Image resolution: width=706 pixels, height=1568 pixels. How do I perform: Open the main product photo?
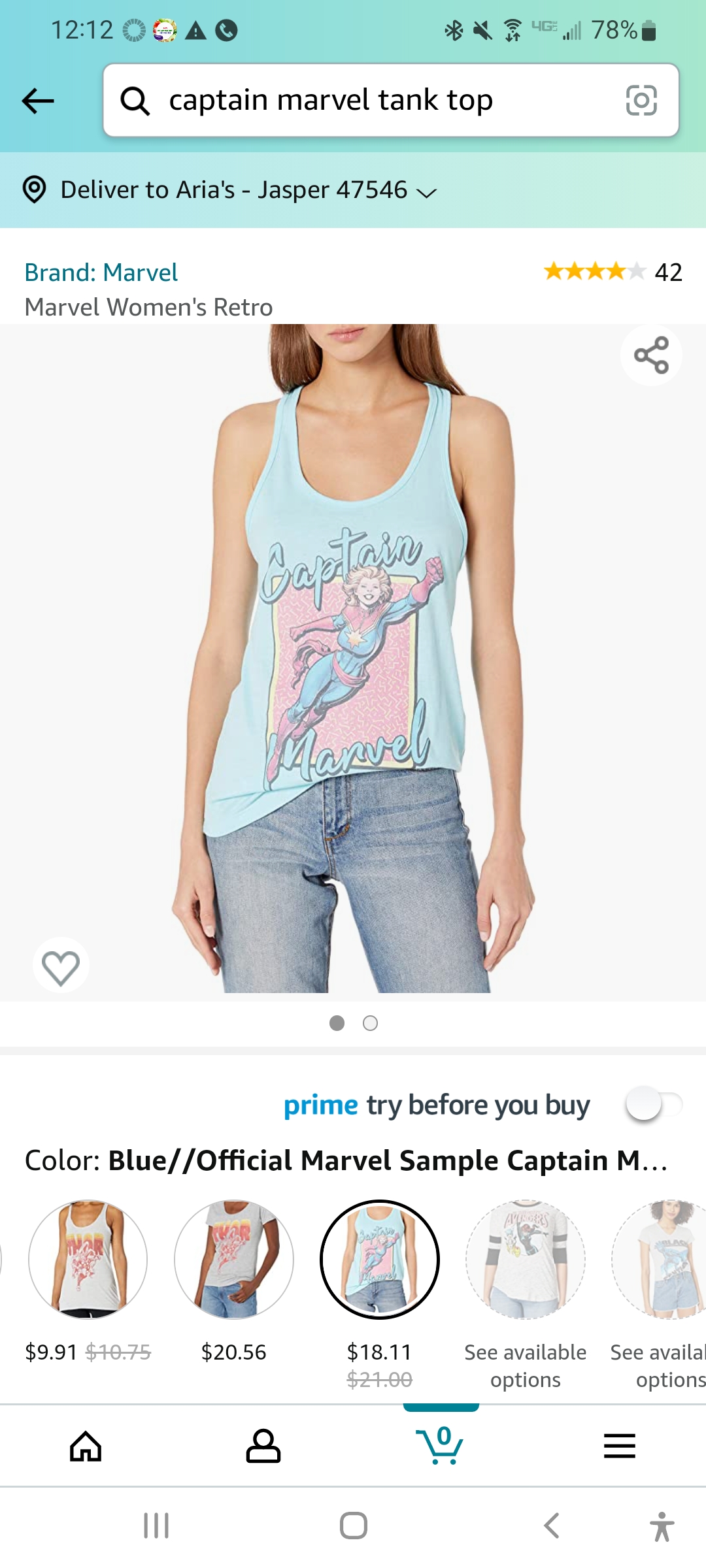353,659
